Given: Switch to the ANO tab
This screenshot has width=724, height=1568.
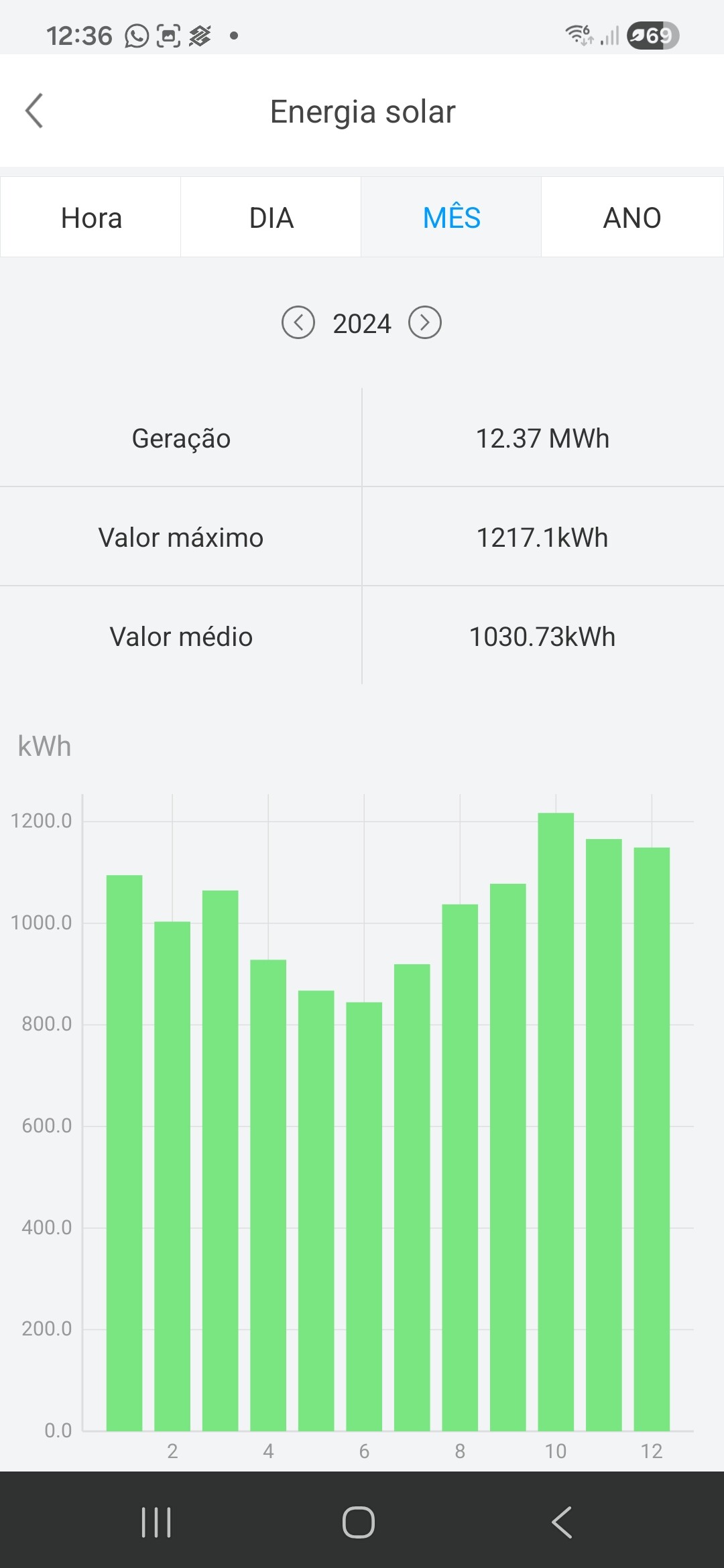Looking at the screenshot, I should click(x=631, y=218).
